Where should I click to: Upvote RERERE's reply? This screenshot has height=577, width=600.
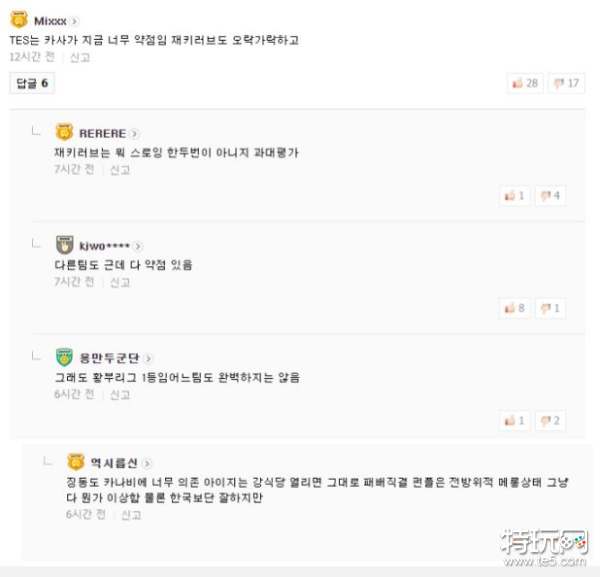click(x=513, y=196)
